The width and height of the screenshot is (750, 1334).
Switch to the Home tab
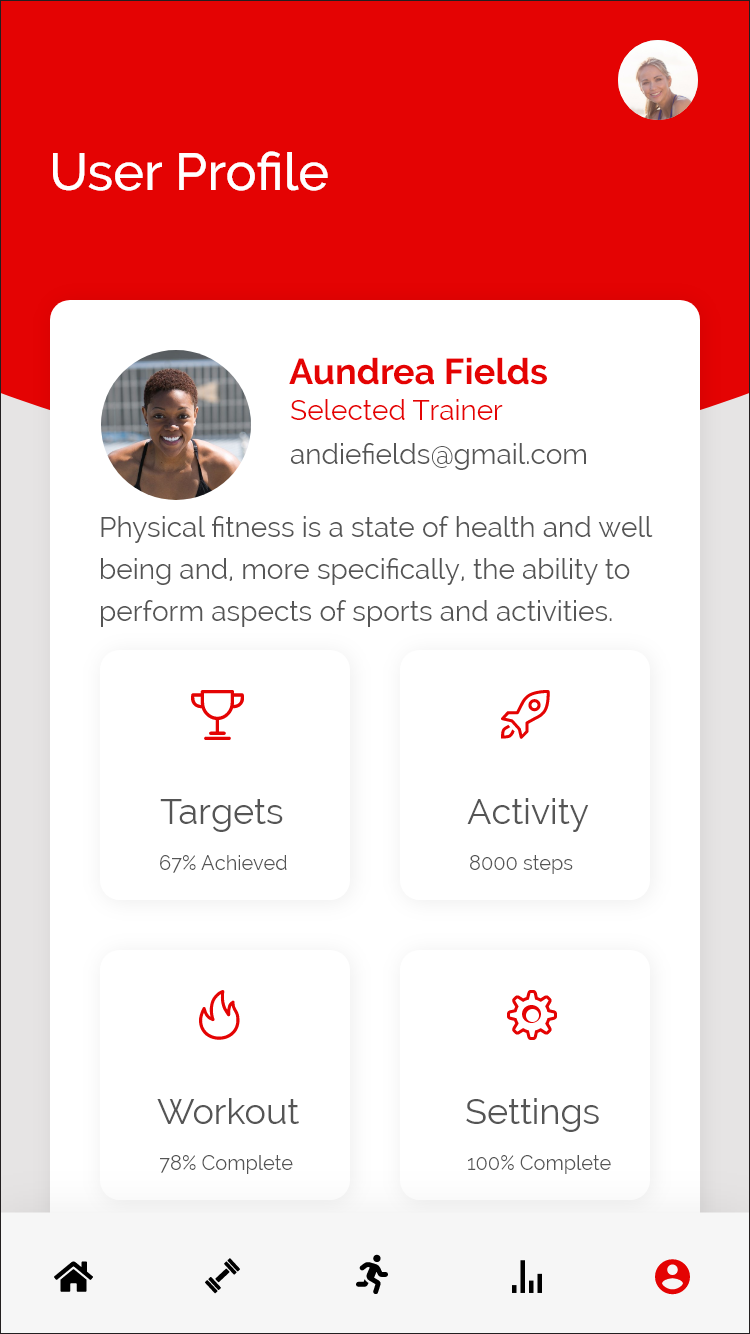click(74, 1276)
